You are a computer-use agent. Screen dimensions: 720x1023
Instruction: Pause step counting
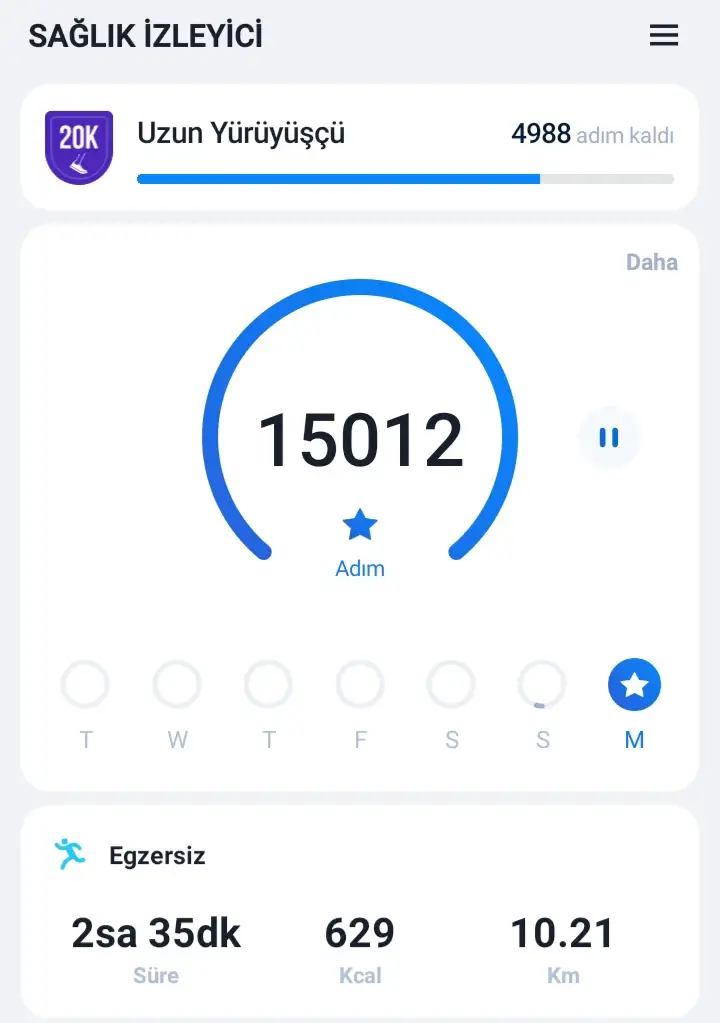click(x=608, y=437)
